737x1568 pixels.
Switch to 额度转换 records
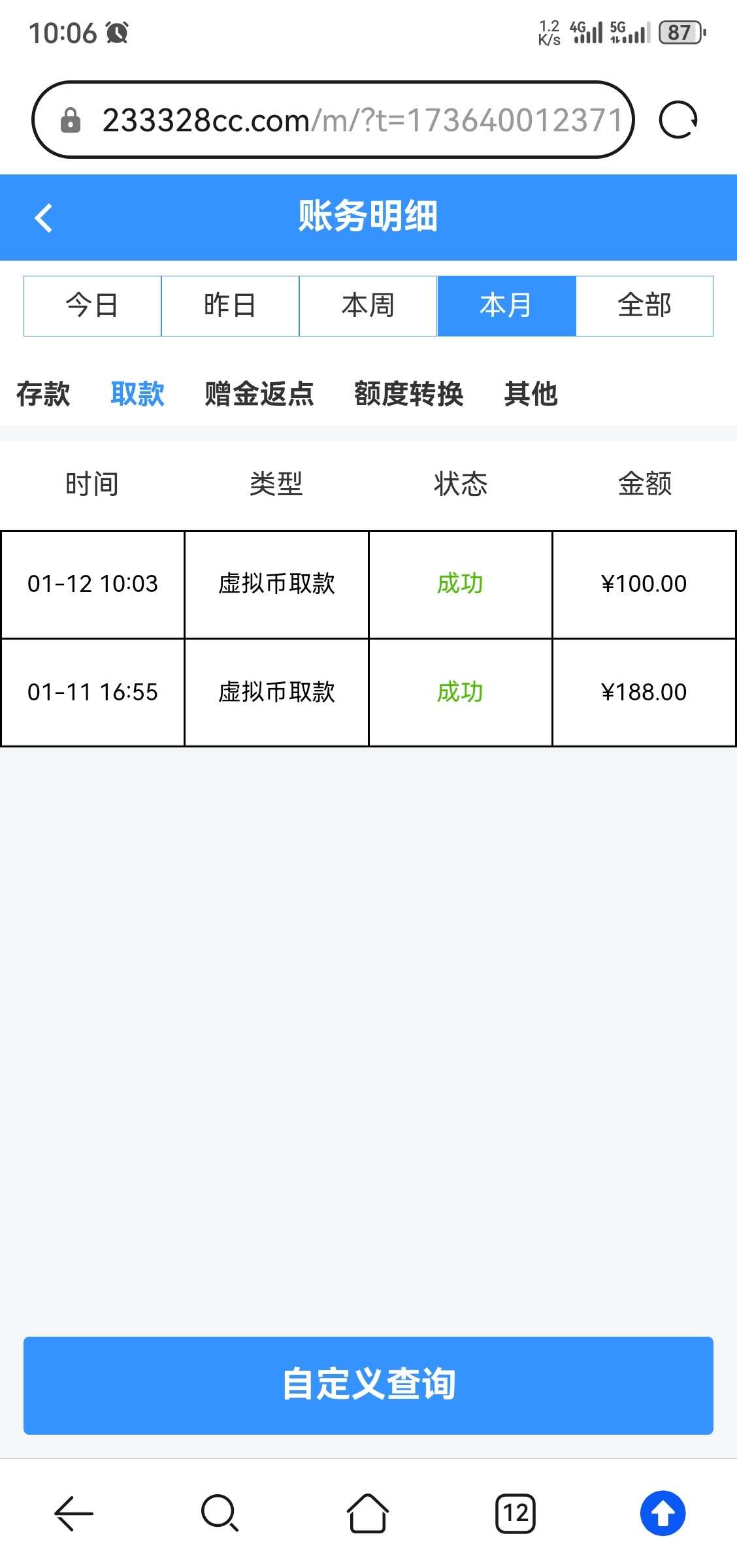pos(409,394)
